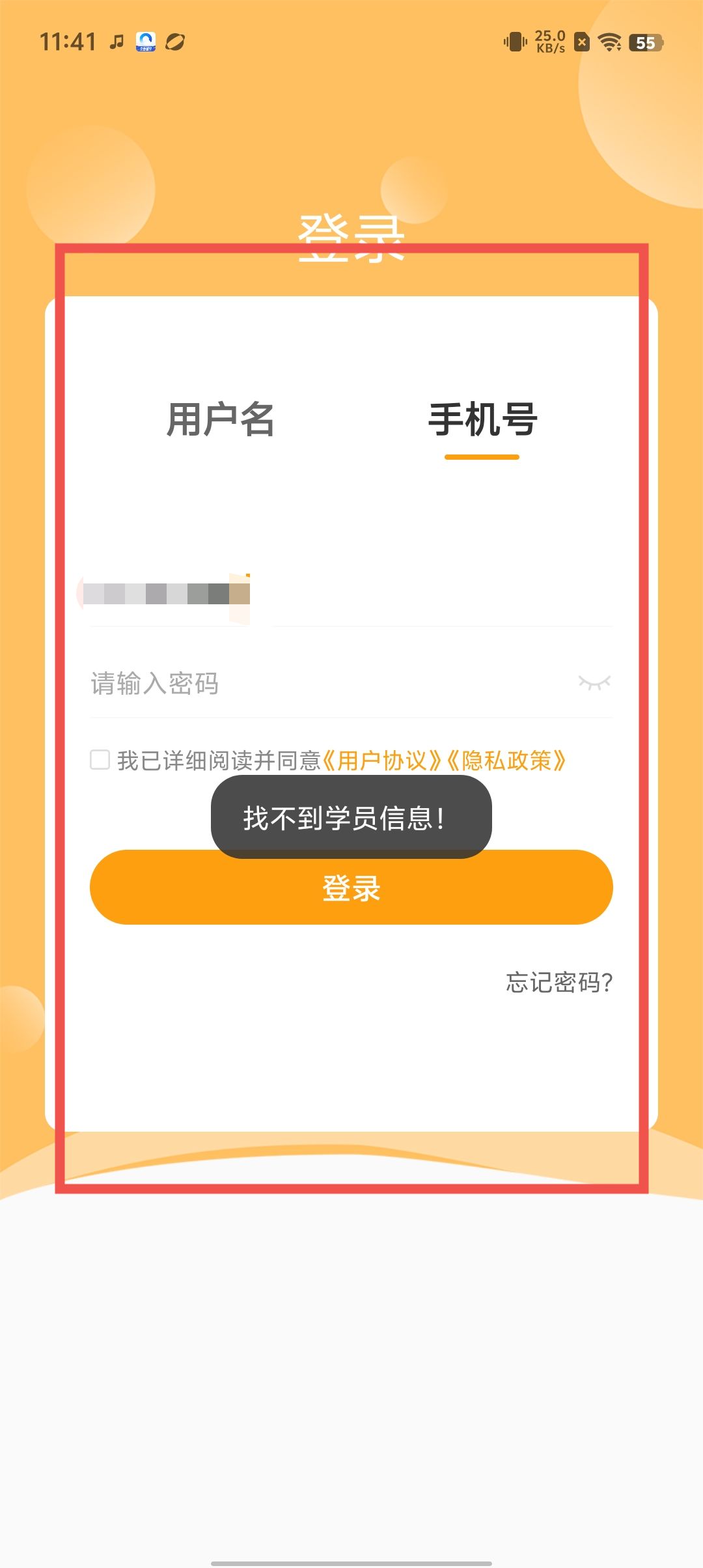Check the agreement checkbox
The image size is (703, 1568).
click(x=100, y=759)
